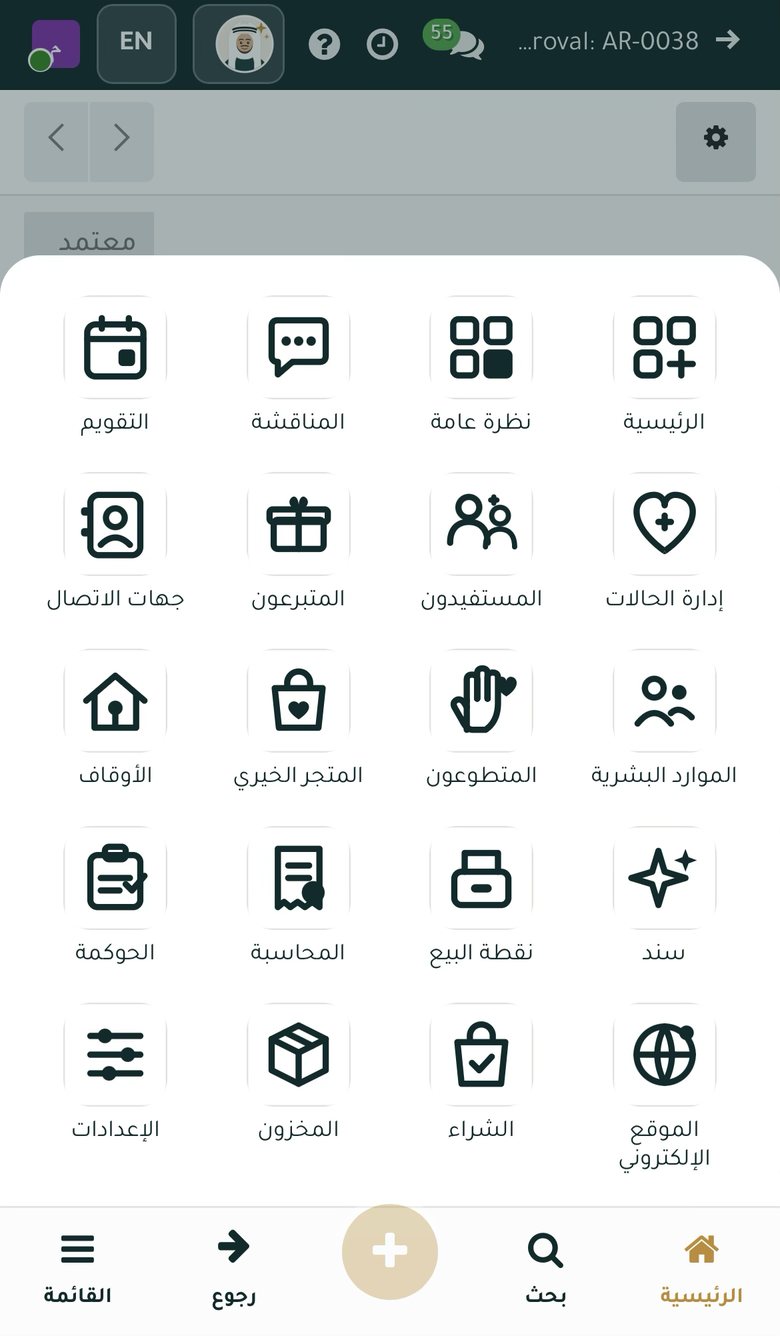
Task: Open the user avatar profile menu
Action: (238, 44)
